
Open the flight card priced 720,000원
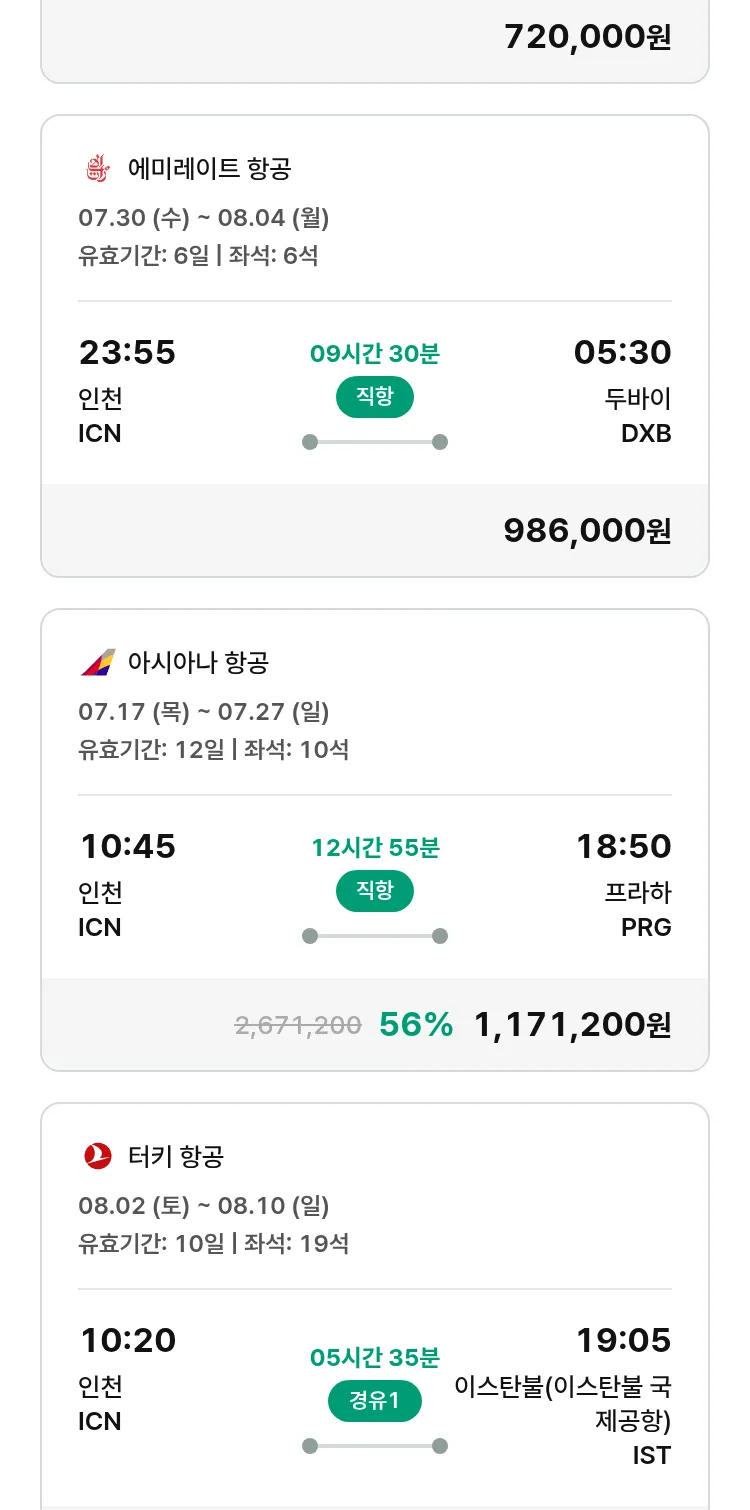point(375,40)
